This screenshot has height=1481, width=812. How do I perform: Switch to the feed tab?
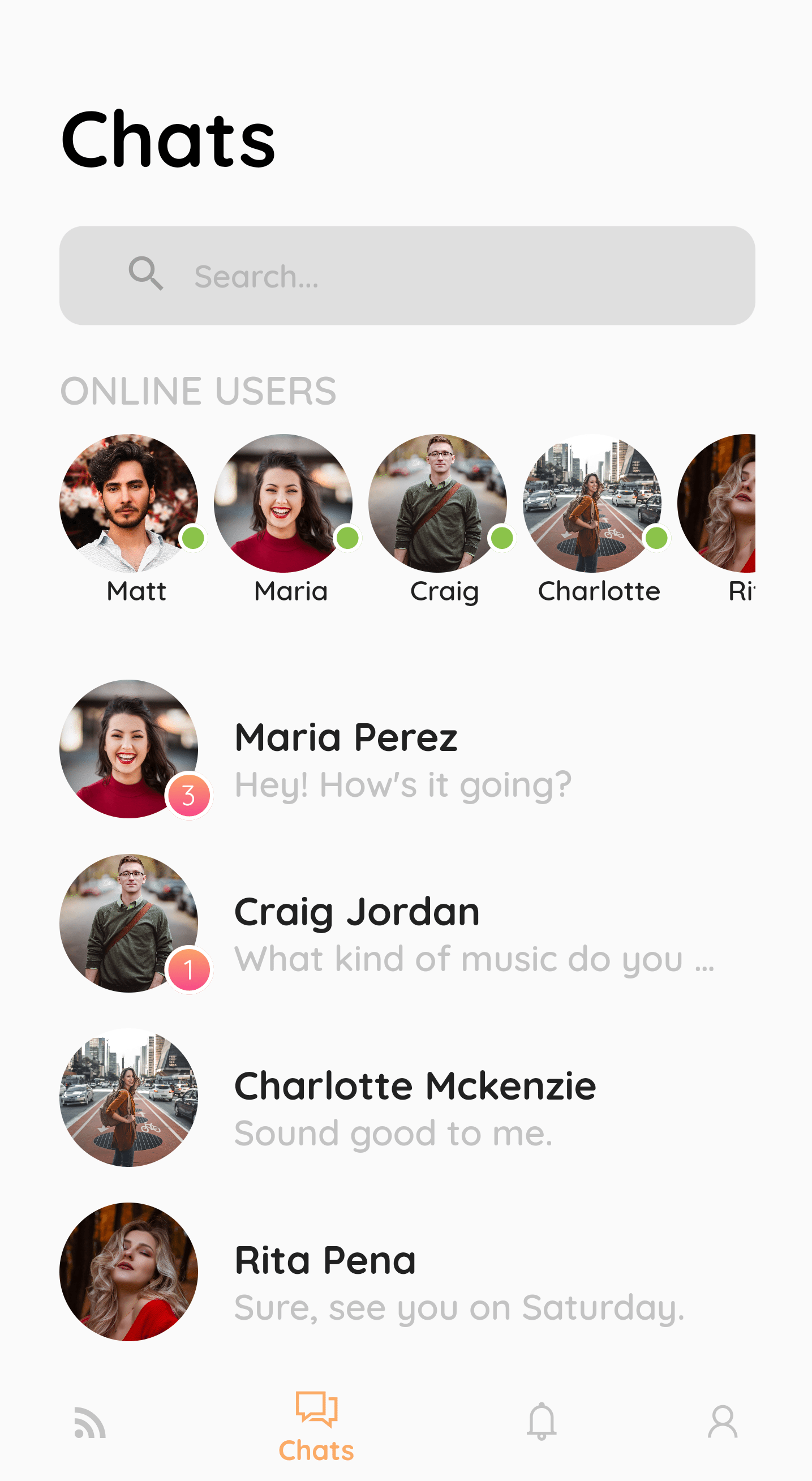click(90, 1422)
